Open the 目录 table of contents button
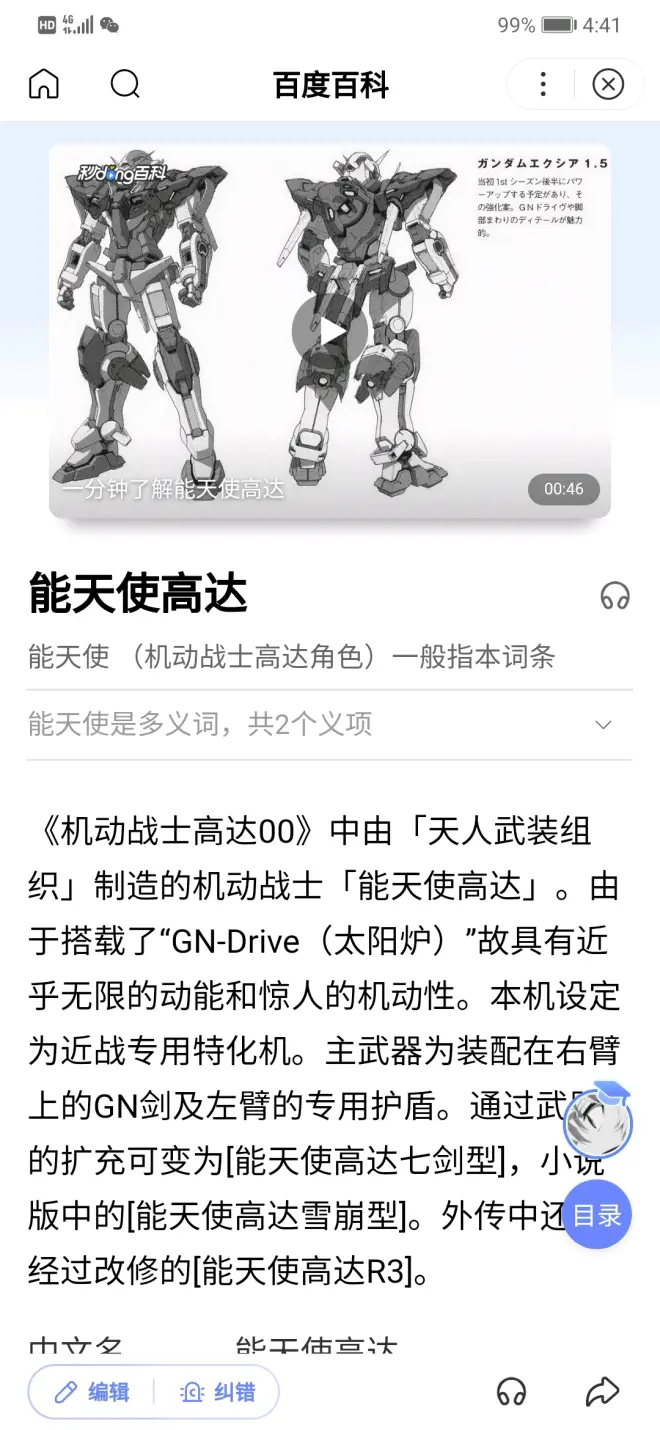The width and height of the screenshot is (660, 1430). [x=597, y=1215]
